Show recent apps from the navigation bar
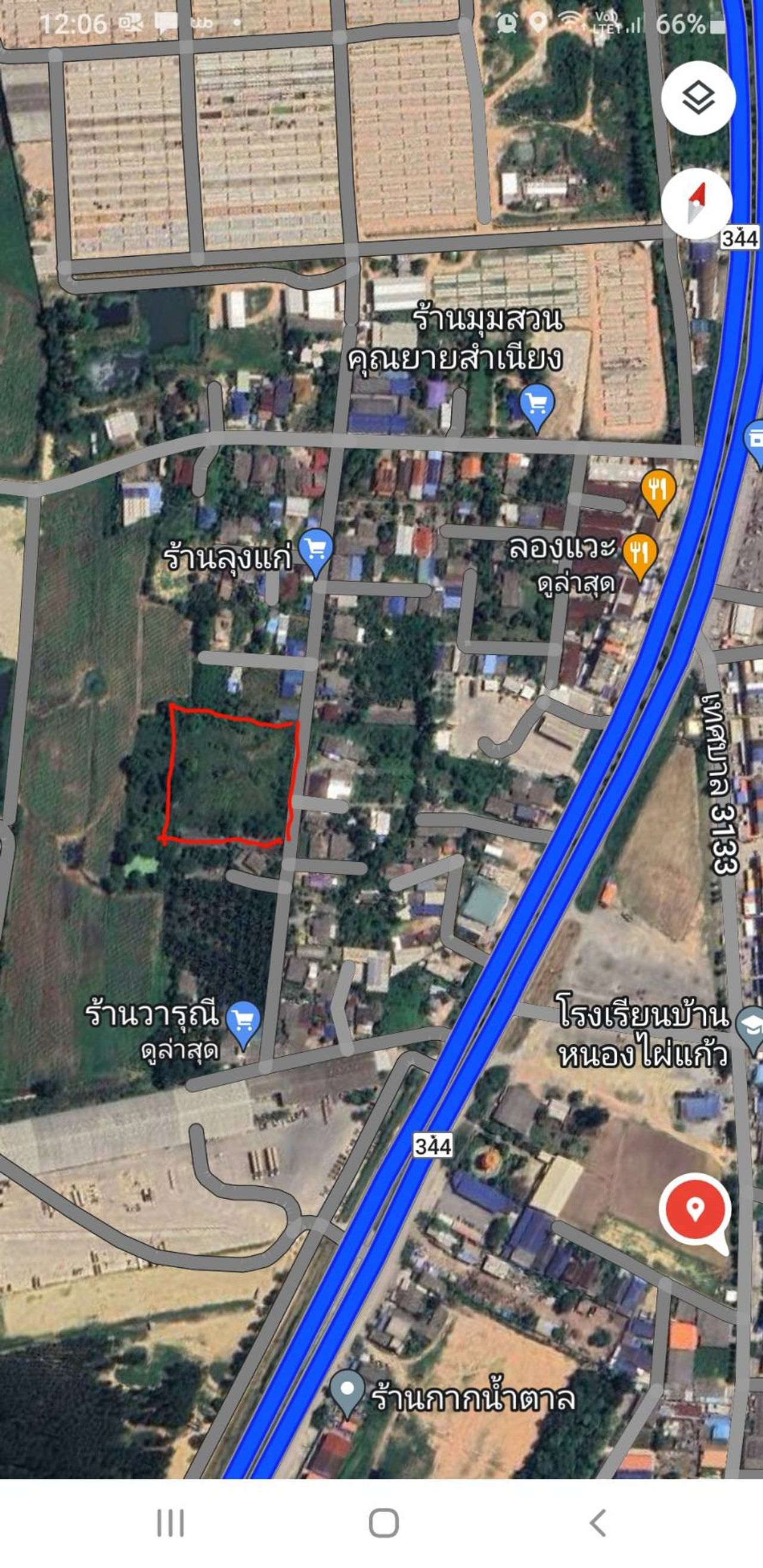Viewport: 763px width, 1568px height. (x=170, y=1522)
